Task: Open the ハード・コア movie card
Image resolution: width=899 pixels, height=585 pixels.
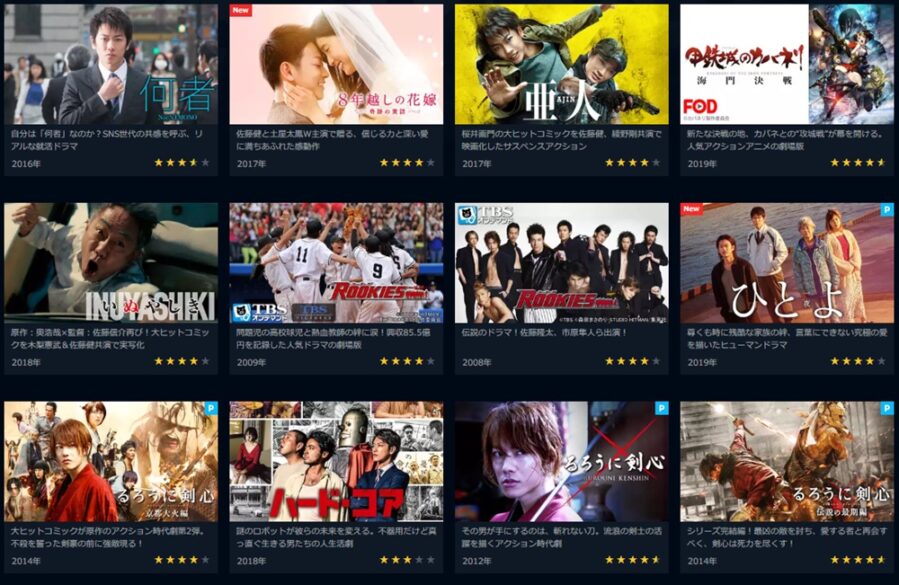Action: click(336, 461)
